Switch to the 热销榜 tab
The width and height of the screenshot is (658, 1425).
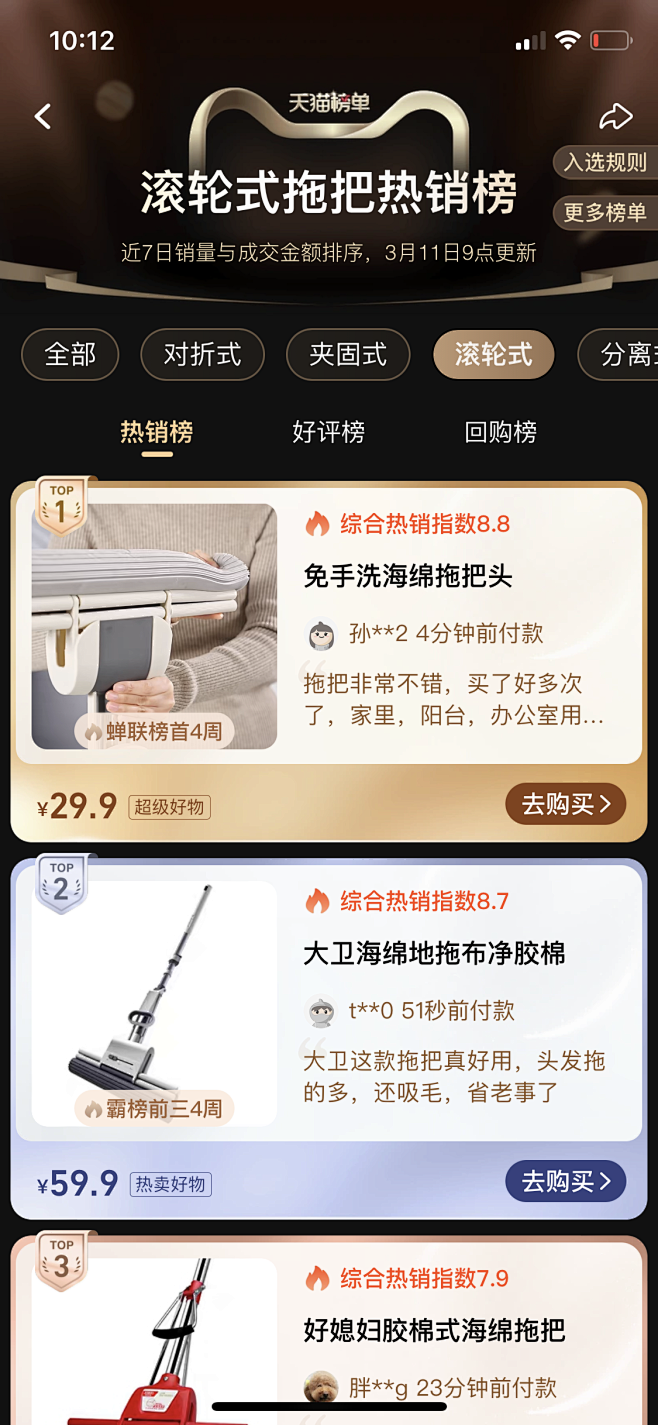click(157, 432)
